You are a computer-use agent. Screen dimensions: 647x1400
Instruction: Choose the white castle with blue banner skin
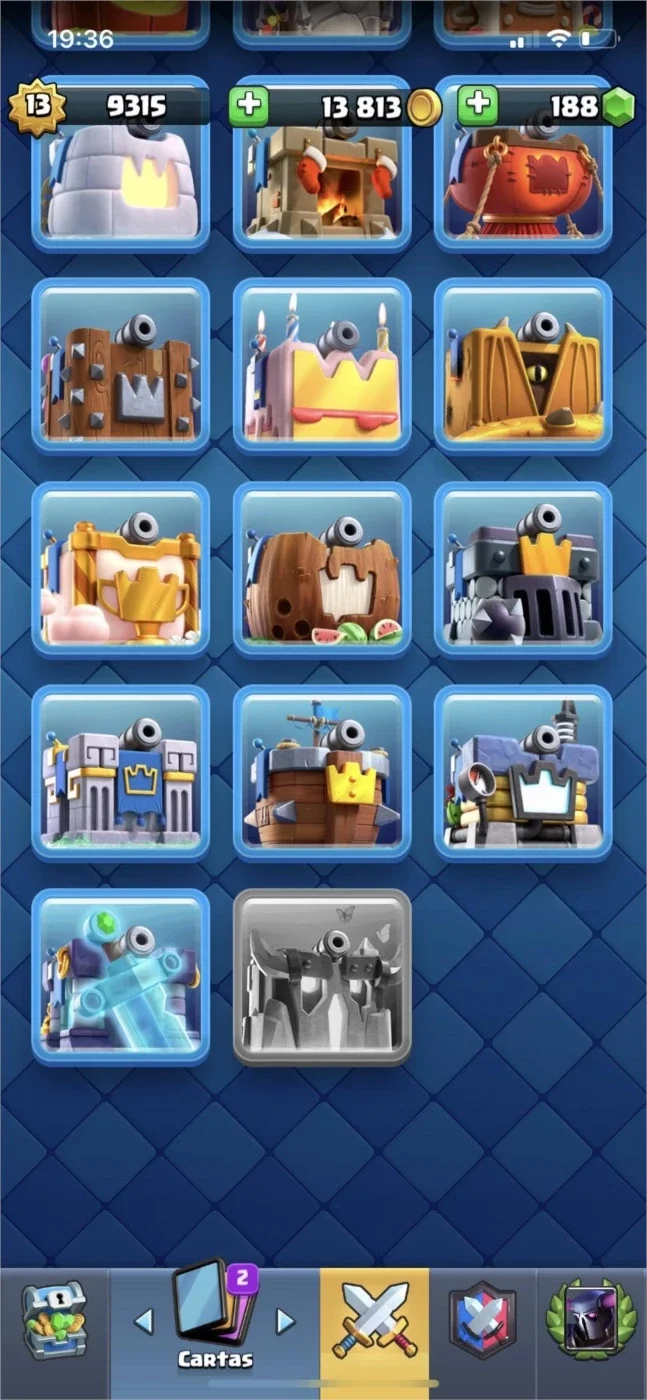(121, 773)
